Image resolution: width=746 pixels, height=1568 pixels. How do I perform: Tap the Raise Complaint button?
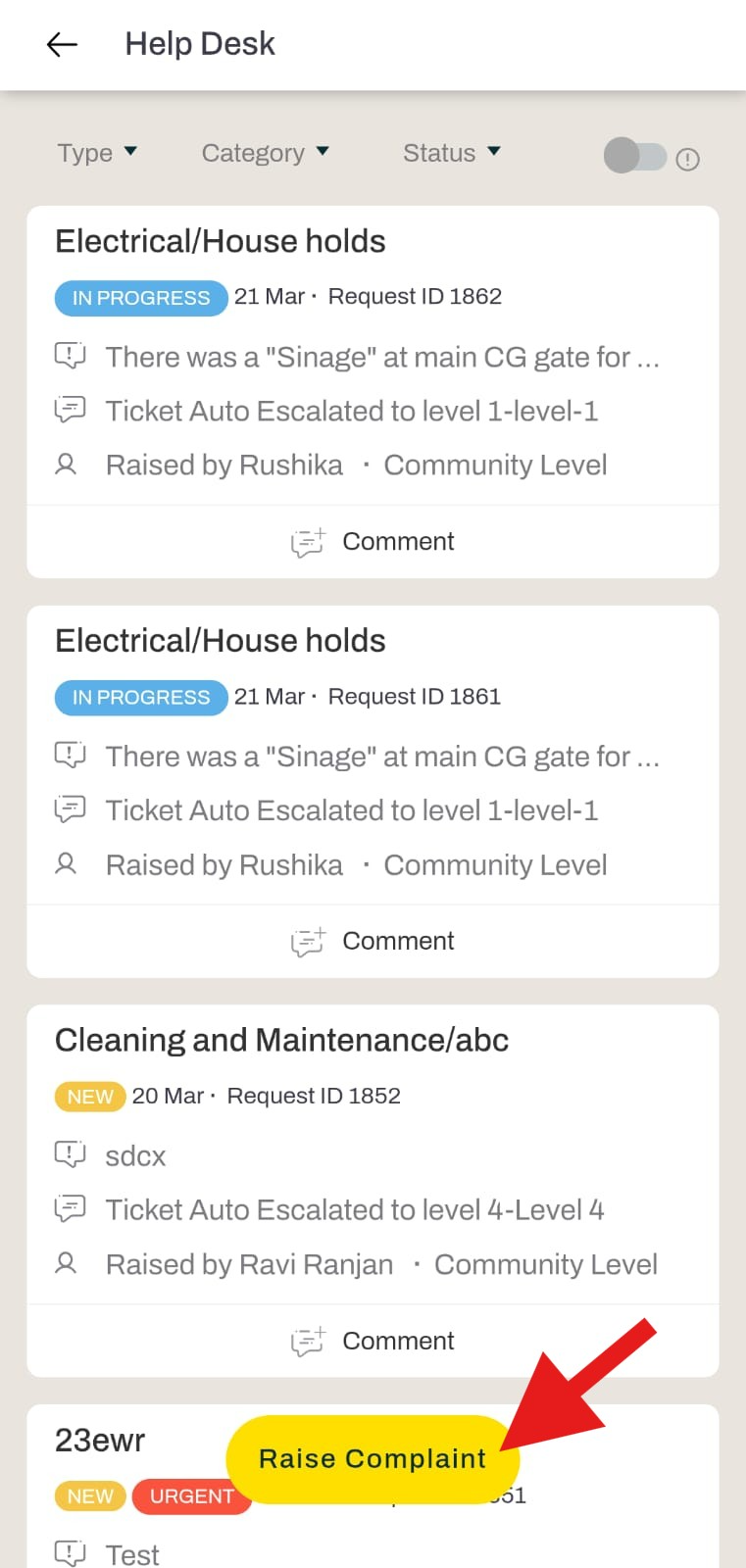pyautogui.click(x=373, y=1459)
